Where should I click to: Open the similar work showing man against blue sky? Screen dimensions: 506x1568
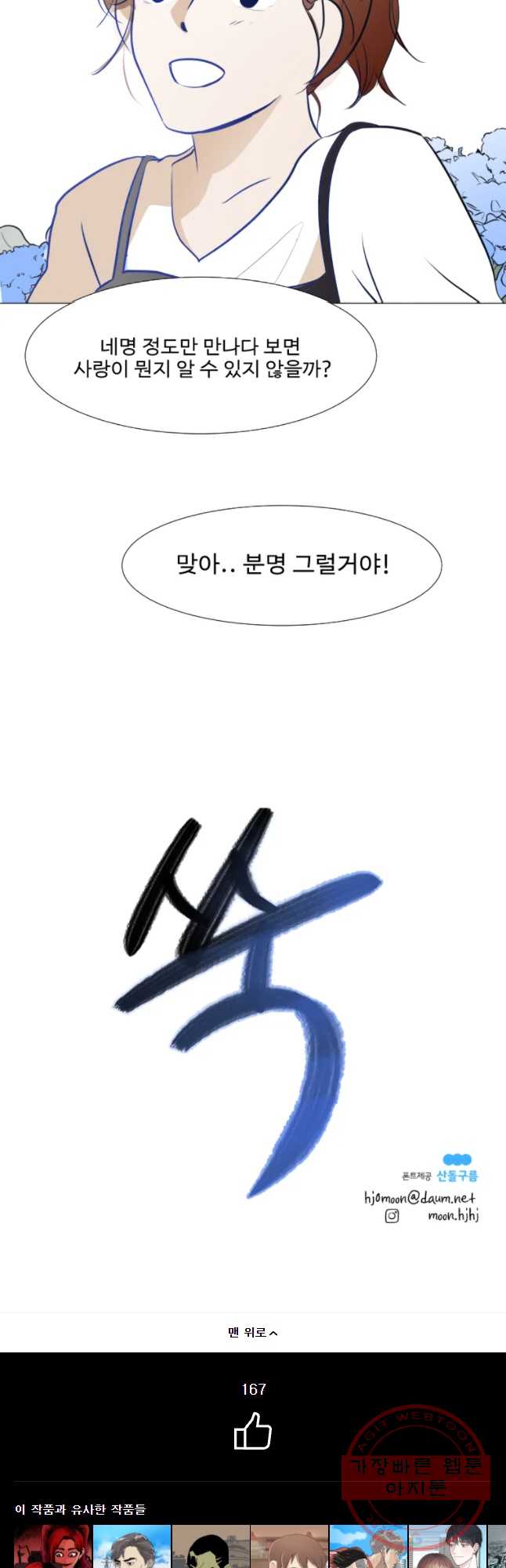pyautogui.click(x=132, y=1548)
